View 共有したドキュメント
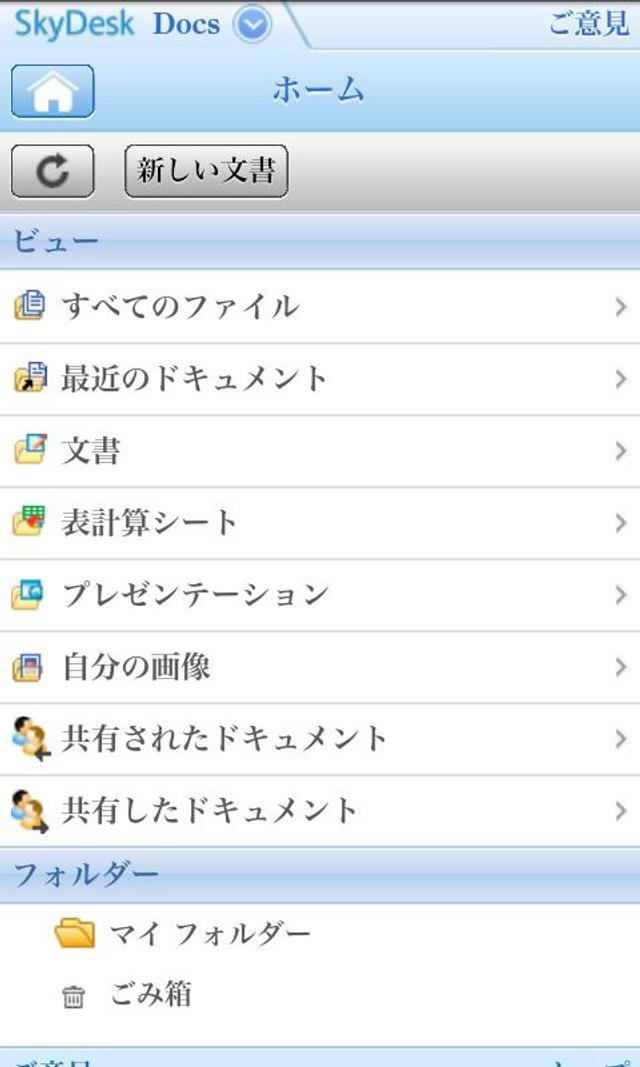The image size is (640, 1067). coord(320,810)
